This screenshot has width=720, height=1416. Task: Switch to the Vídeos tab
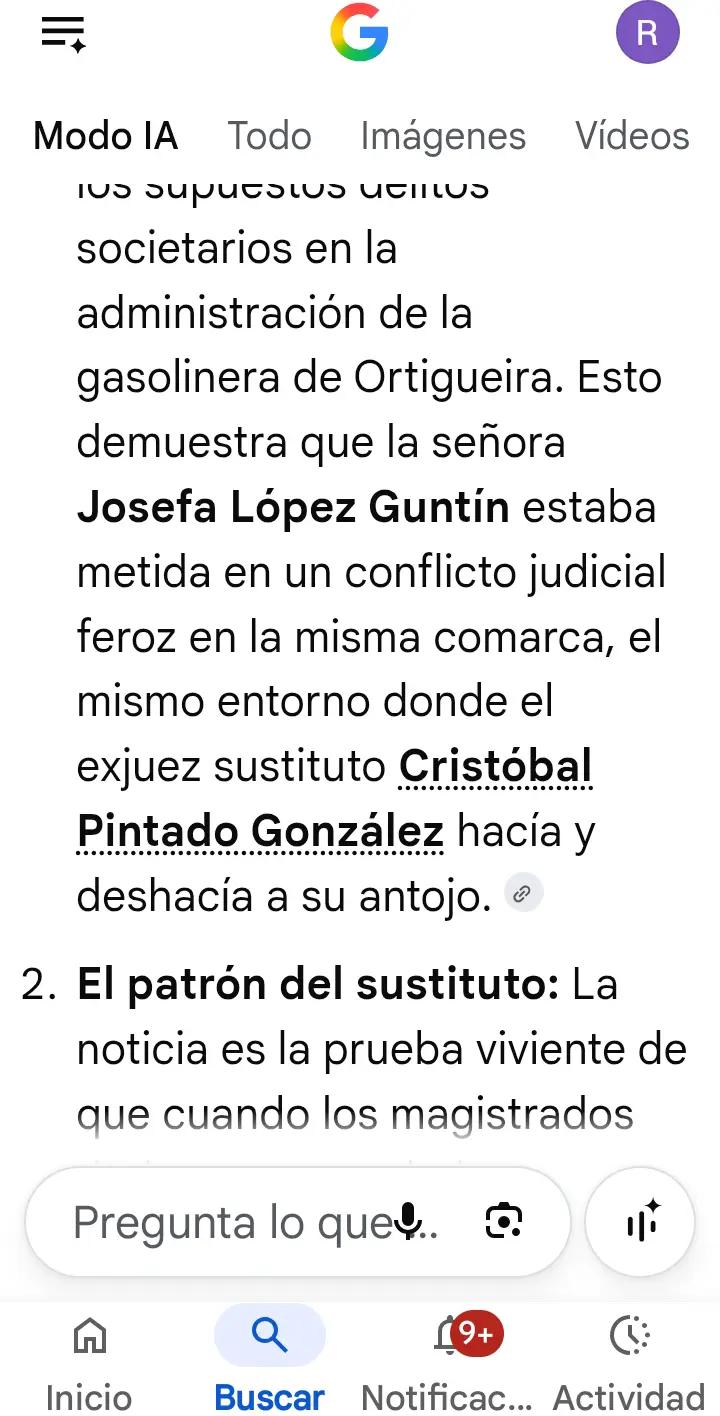632,136
